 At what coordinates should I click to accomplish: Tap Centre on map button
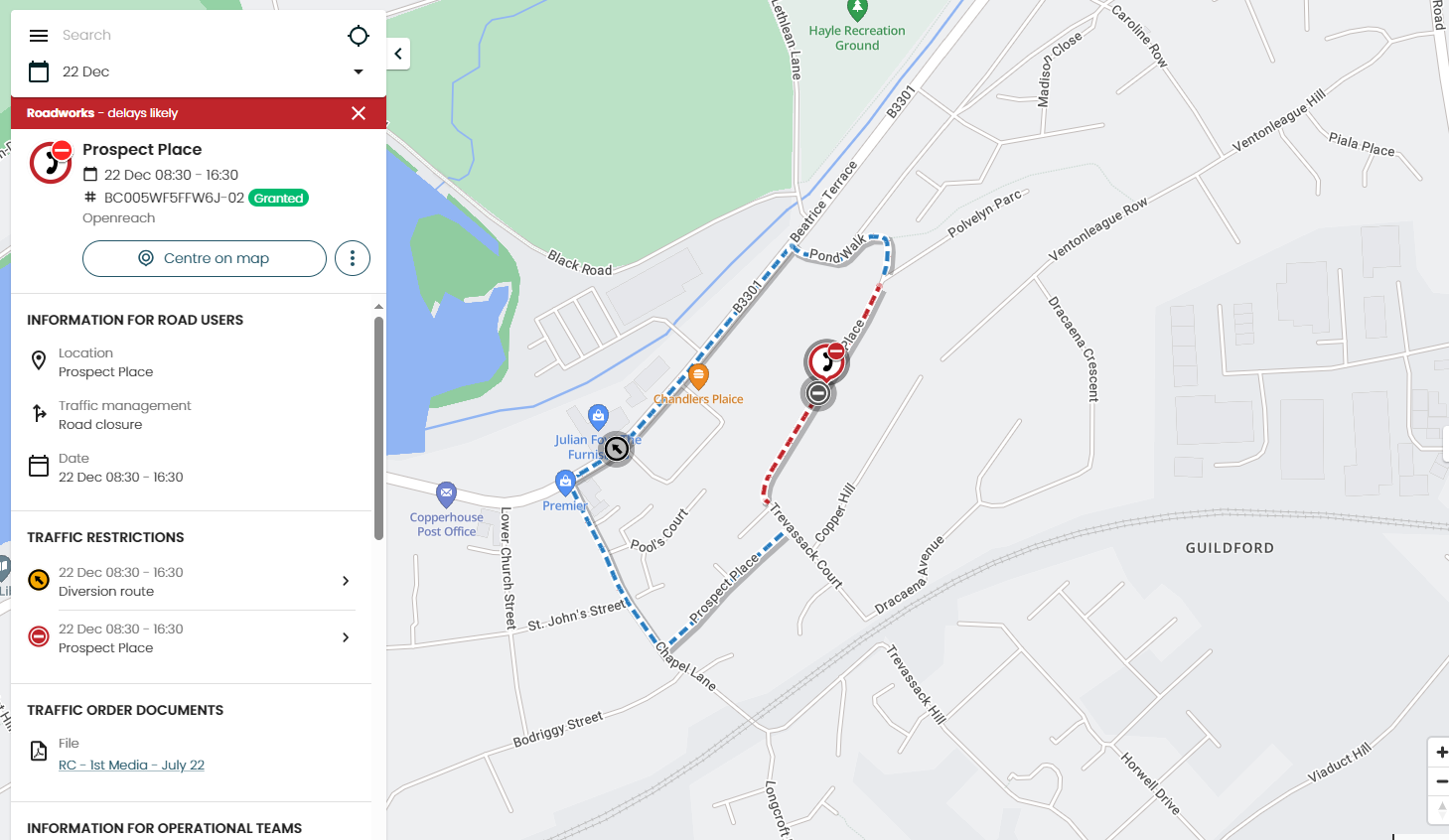pos(205,258)
